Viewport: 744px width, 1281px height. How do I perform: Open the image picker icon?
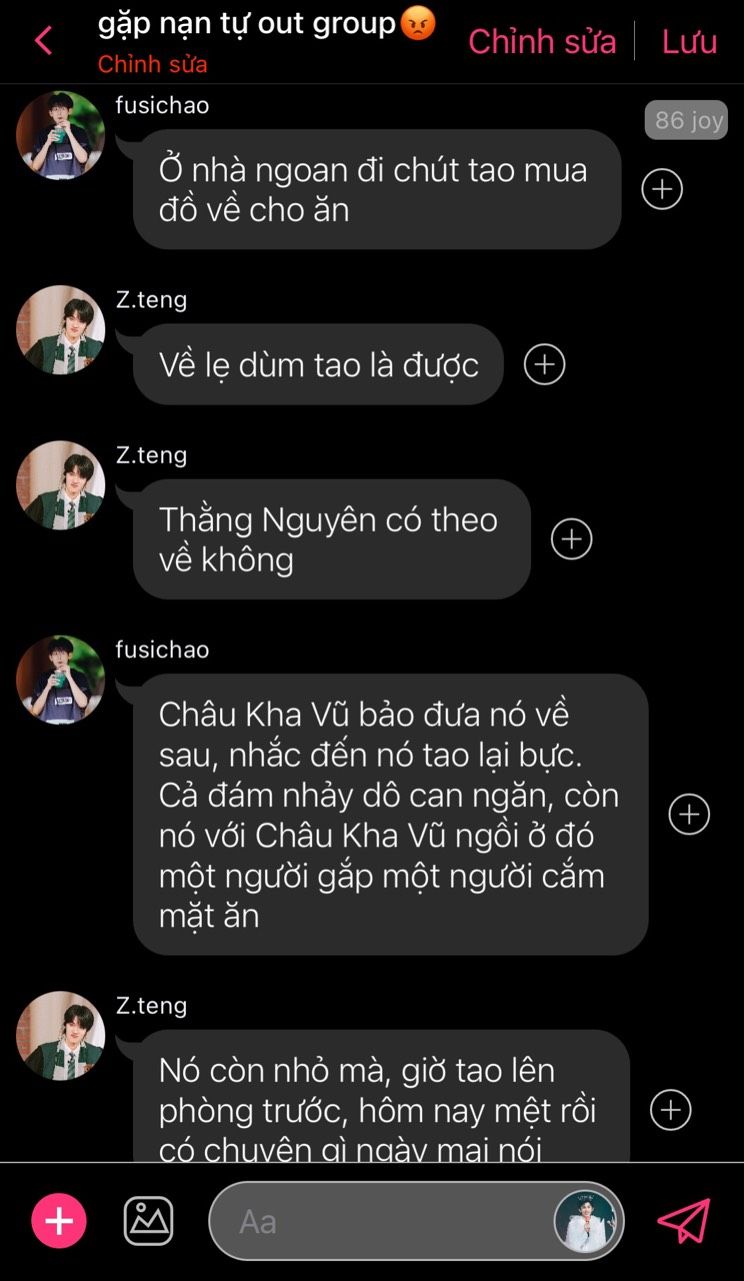click(x=148, y=1221)
